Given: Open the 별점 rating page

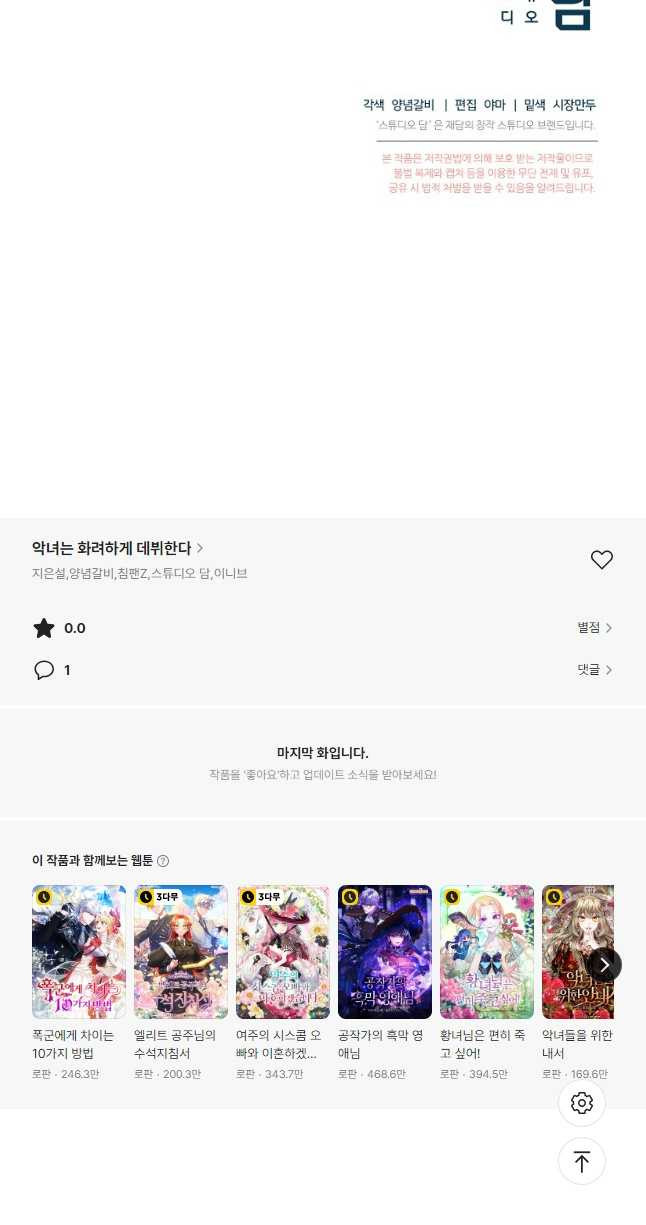Looking at the screenshot, I should pyautogui.click(x=595, y=628).
